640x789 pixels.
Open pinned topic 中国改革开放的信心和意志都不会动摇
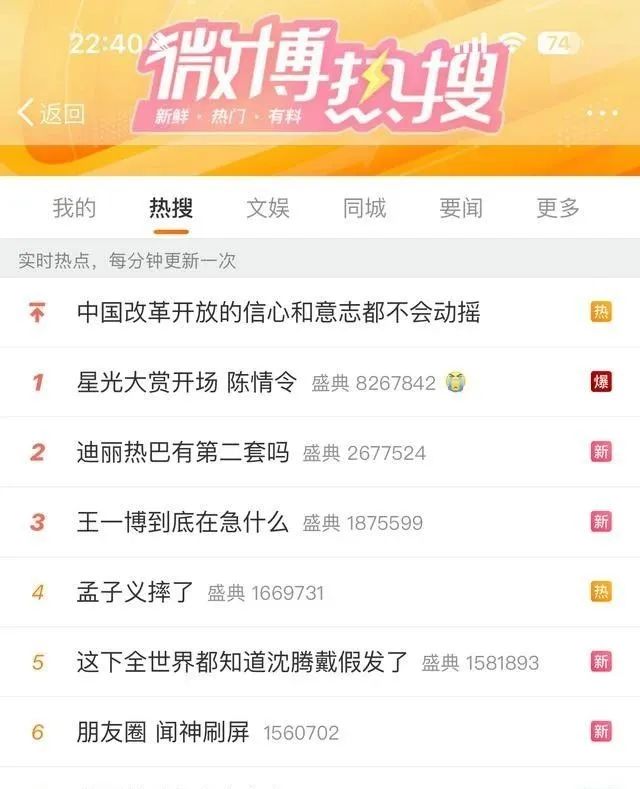click(x=279, y=313)
